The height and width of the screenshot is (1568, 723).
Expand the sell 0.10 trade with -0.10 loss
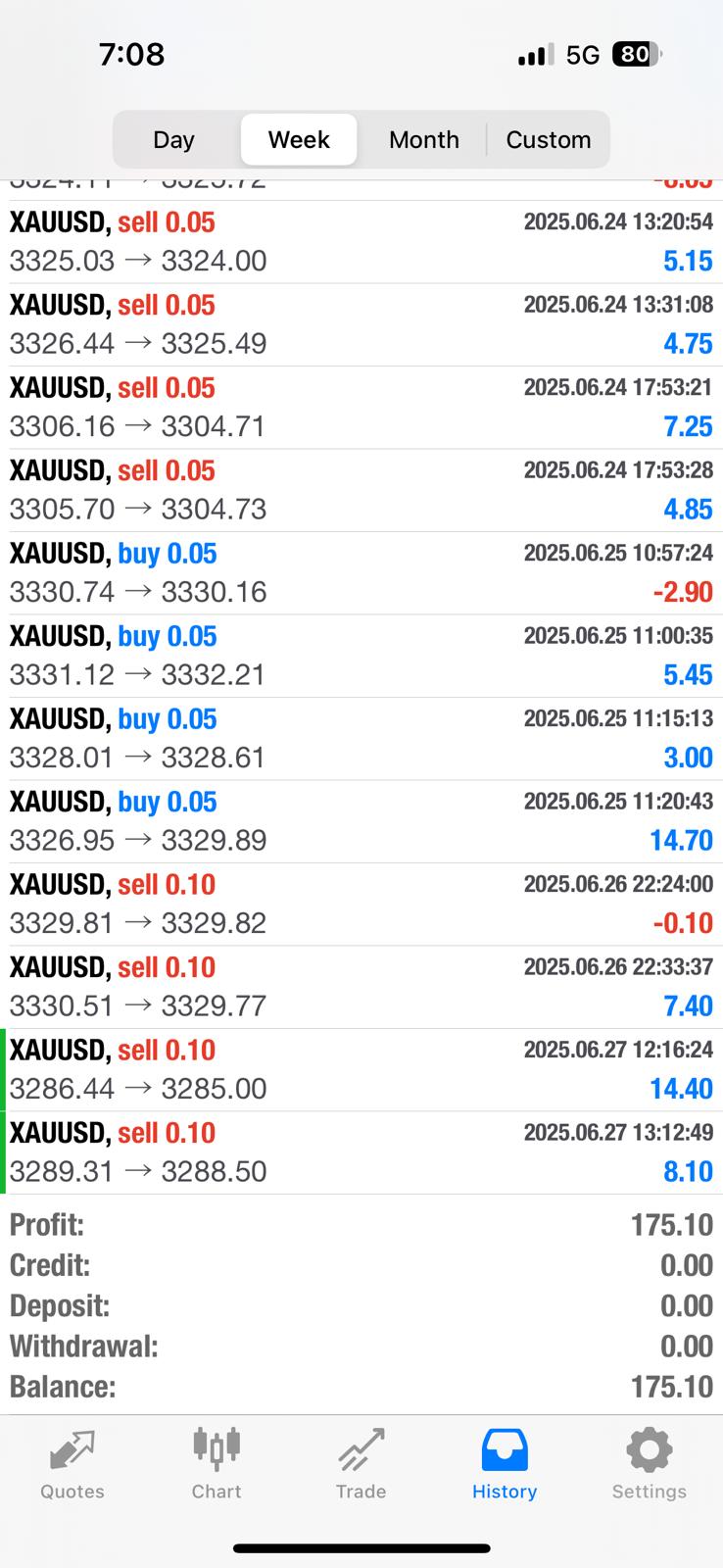(361, 905)
